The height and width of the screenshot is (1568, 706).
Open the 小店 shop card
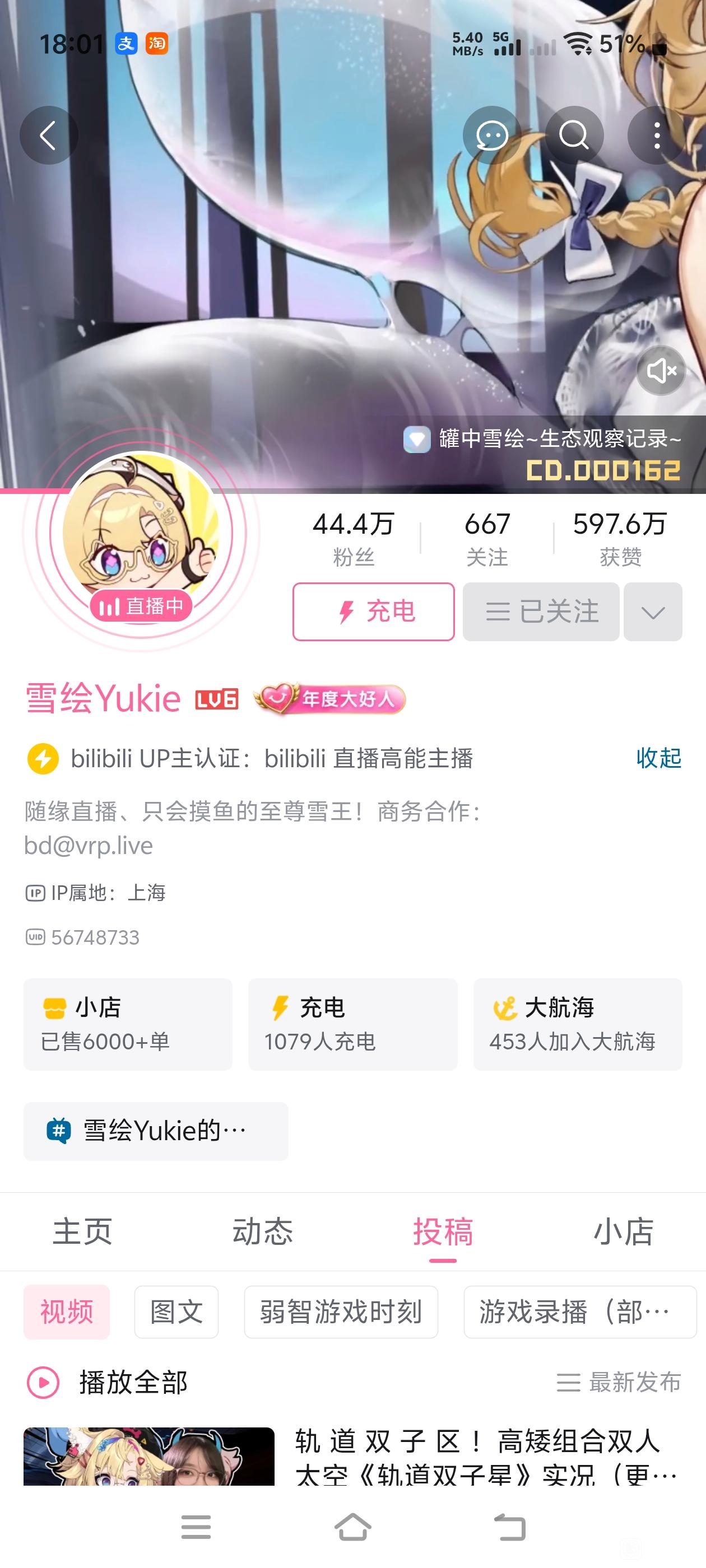(128, 1024)
